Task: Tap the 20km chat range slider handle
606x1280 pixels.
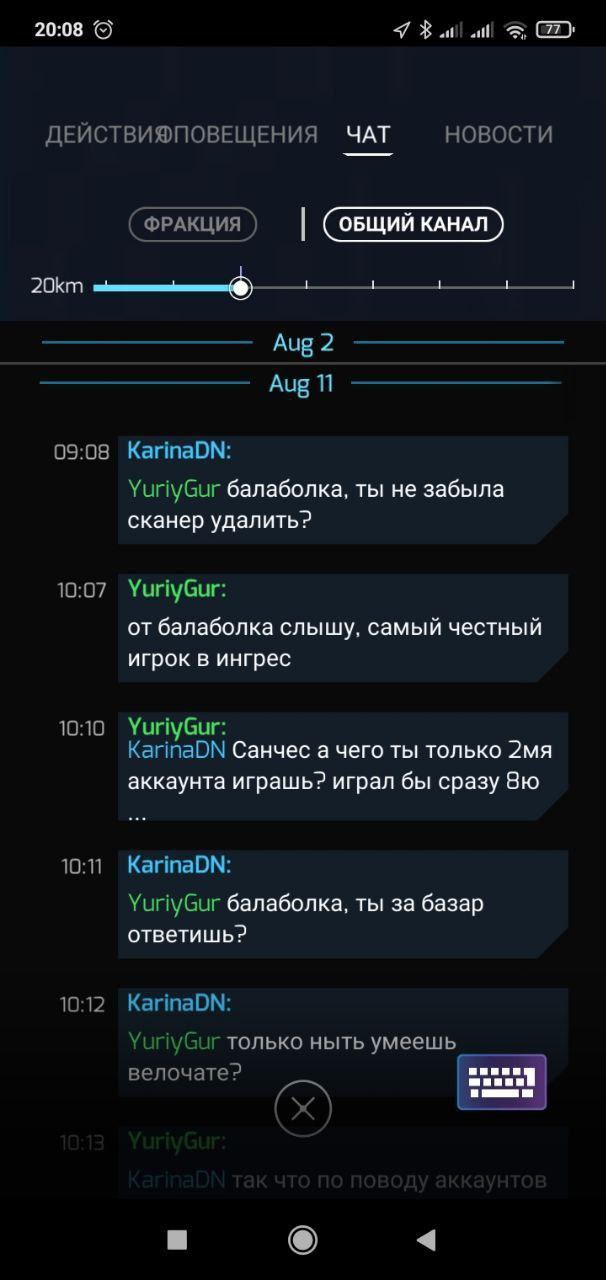Action: (240, 288)
